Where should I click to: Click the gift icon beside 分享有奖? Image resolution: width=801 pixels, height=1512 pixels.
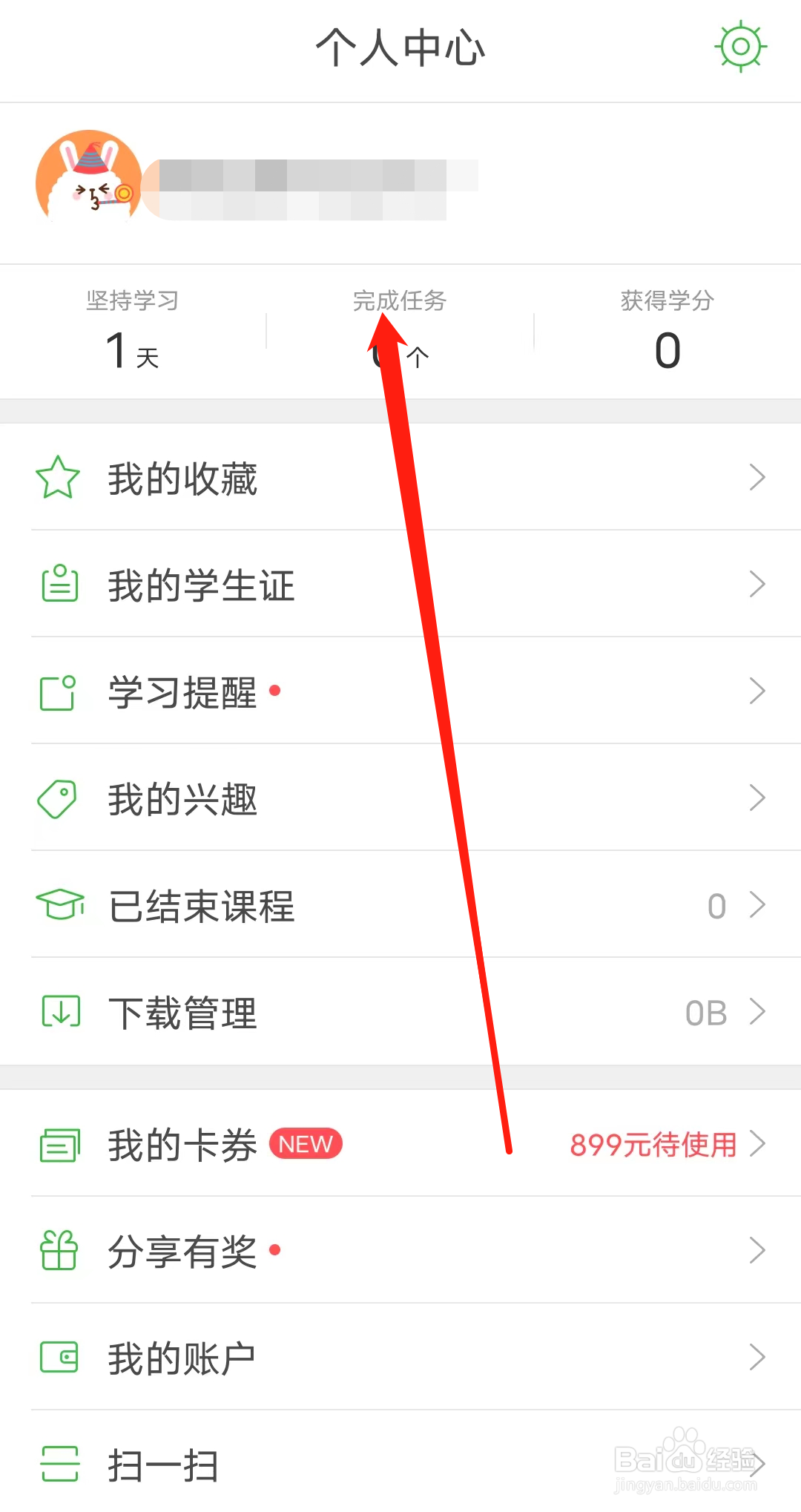click(x=59, y=1251)
